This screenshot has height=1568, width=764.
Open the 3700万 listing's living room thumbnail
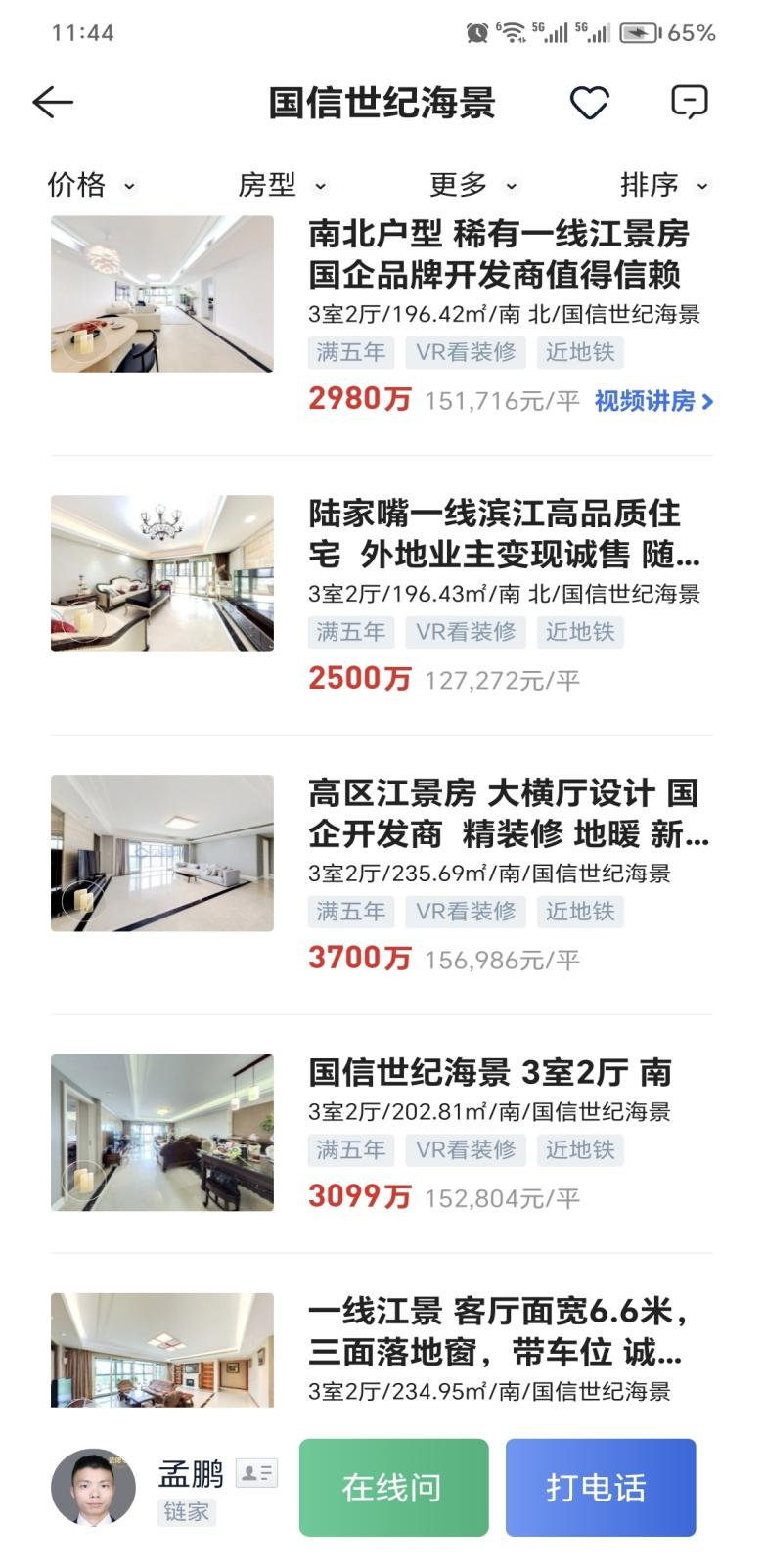pos(161,852)
